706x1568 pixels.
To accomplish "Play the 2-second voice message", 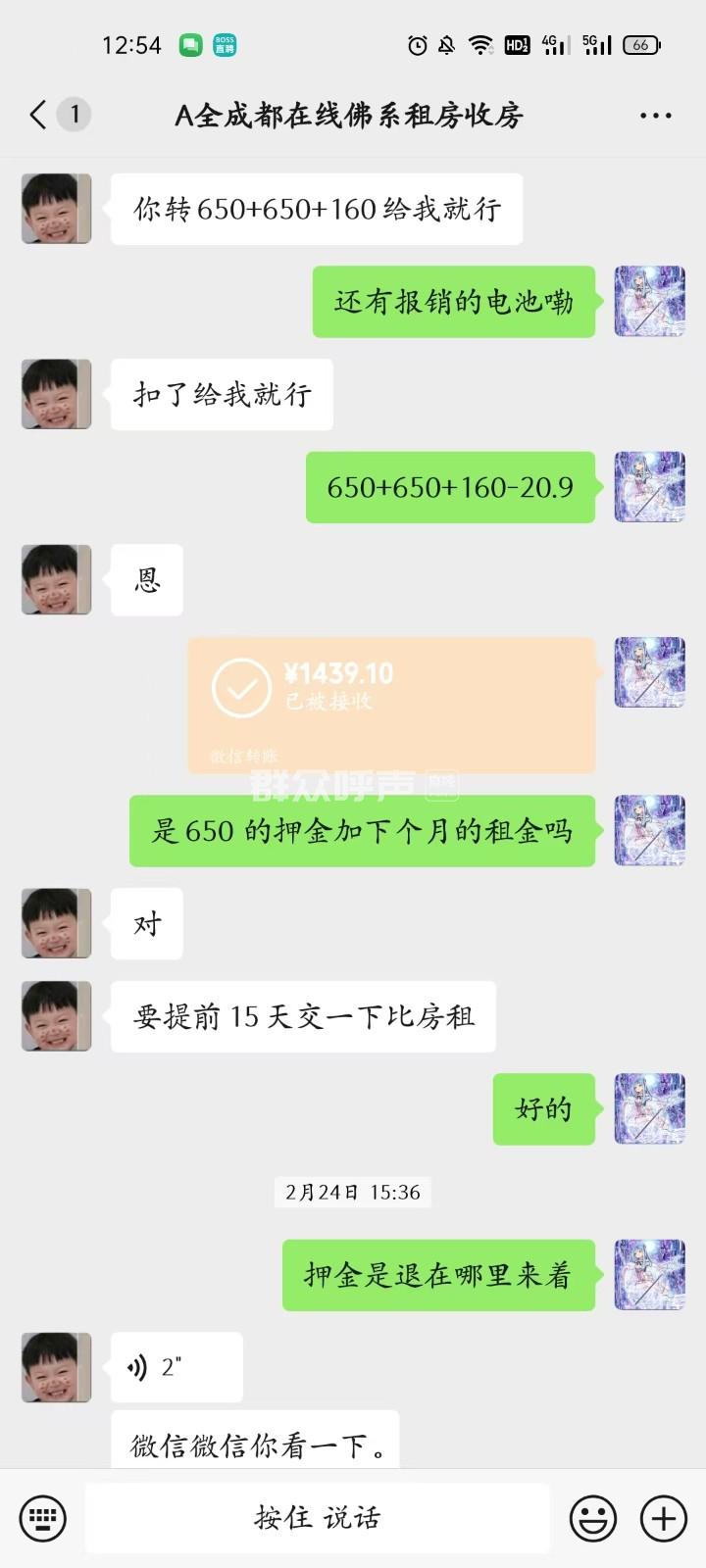I will pyautogui.click(x=176, y=1367).
